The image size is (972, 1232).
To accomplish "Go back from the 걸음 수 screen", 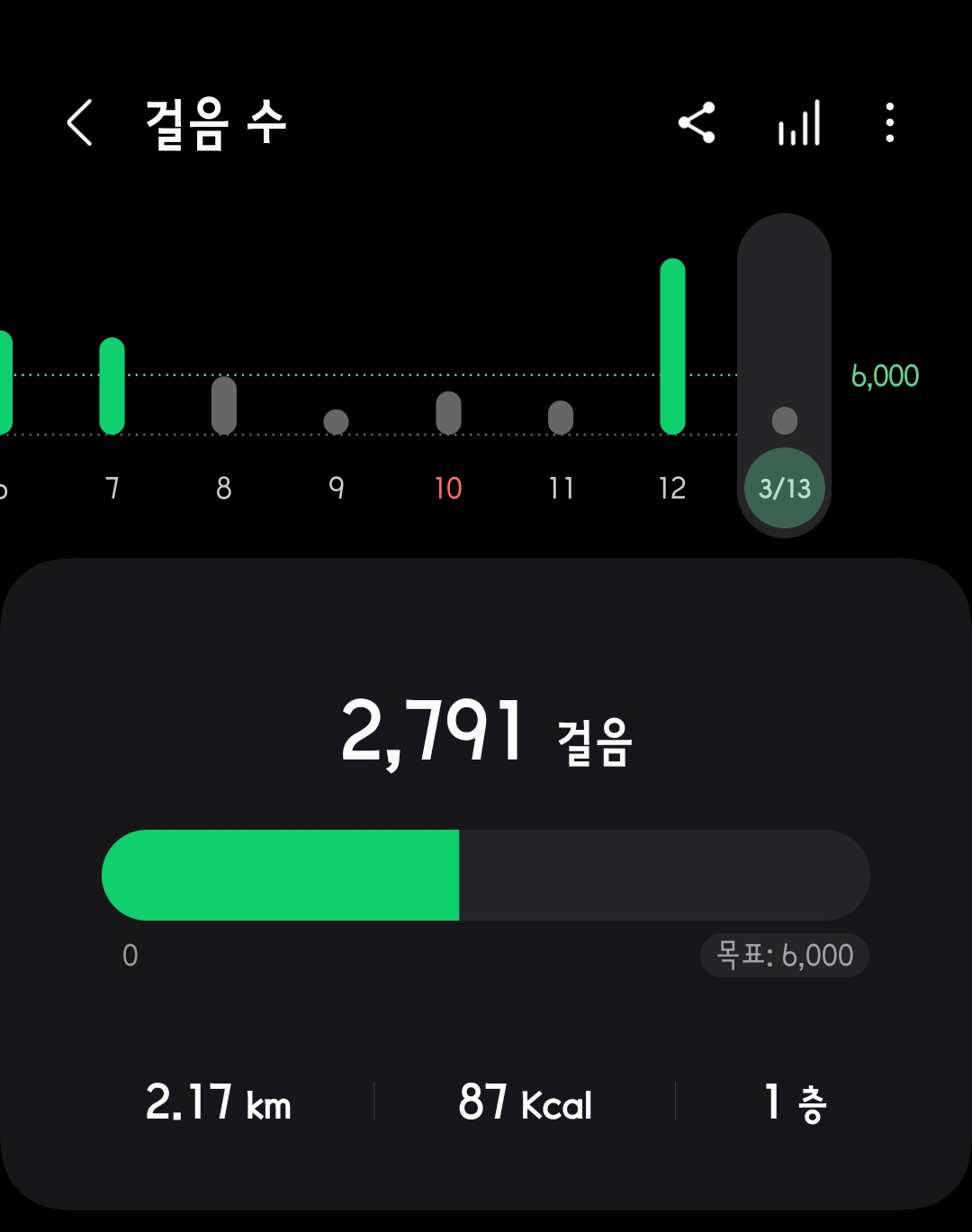I will pos(80,122).
